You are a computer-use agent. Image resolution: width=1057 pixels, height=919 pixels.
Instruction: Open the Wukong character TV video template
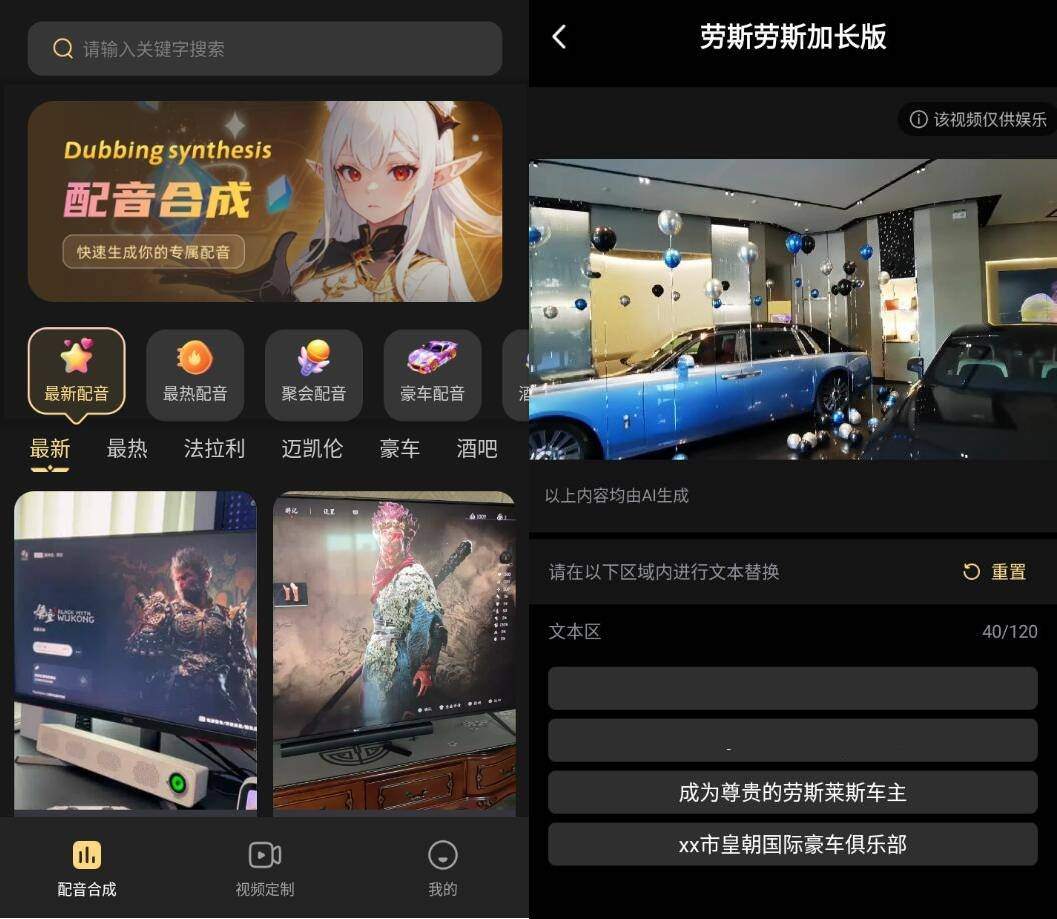[394, 650]
